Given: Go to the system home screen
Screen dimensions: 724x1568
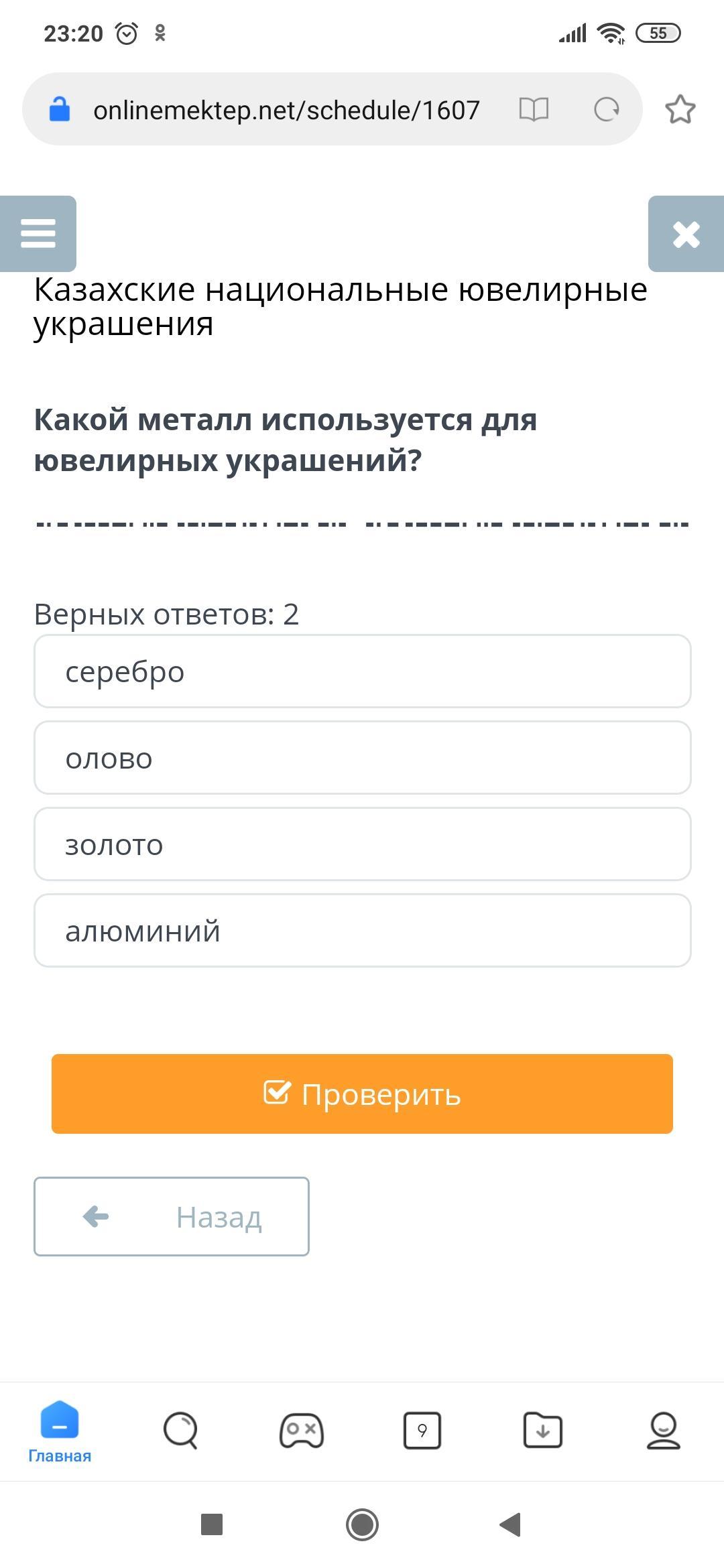Looking at the screenshot, I should (362, 1524).
